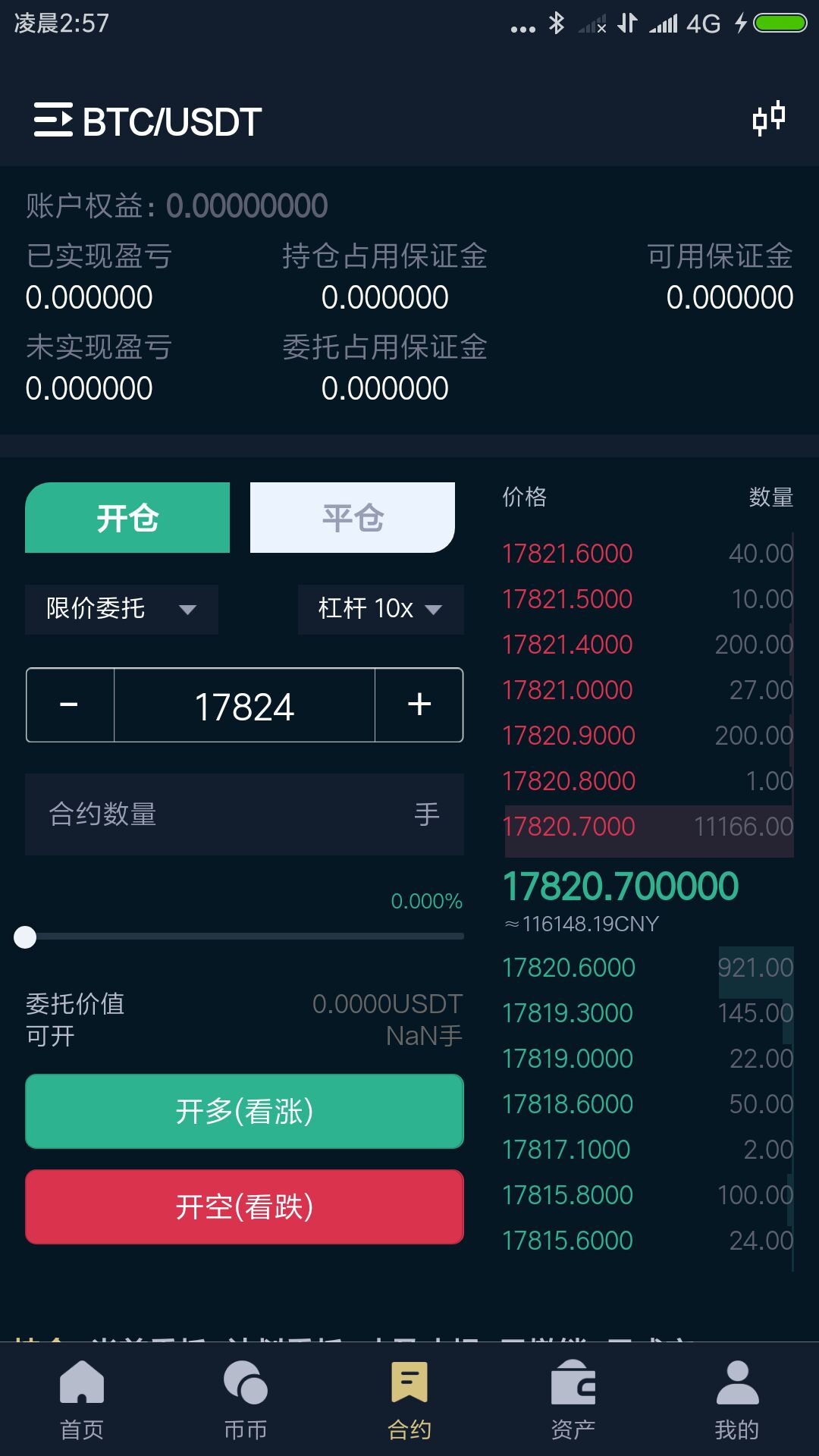Edit the 17824 price field
Image resolution: width=819 pixels, height=1456 pixels.
pyautogui.click(x=244, y=705)
